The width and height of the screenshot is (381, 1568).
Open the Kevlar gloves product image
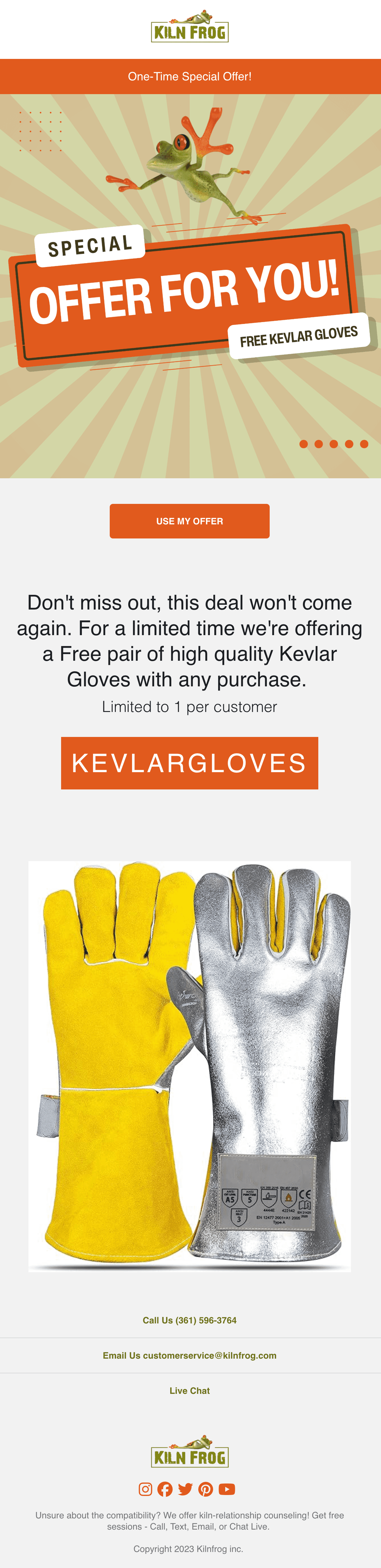(x=189, y=1066)
